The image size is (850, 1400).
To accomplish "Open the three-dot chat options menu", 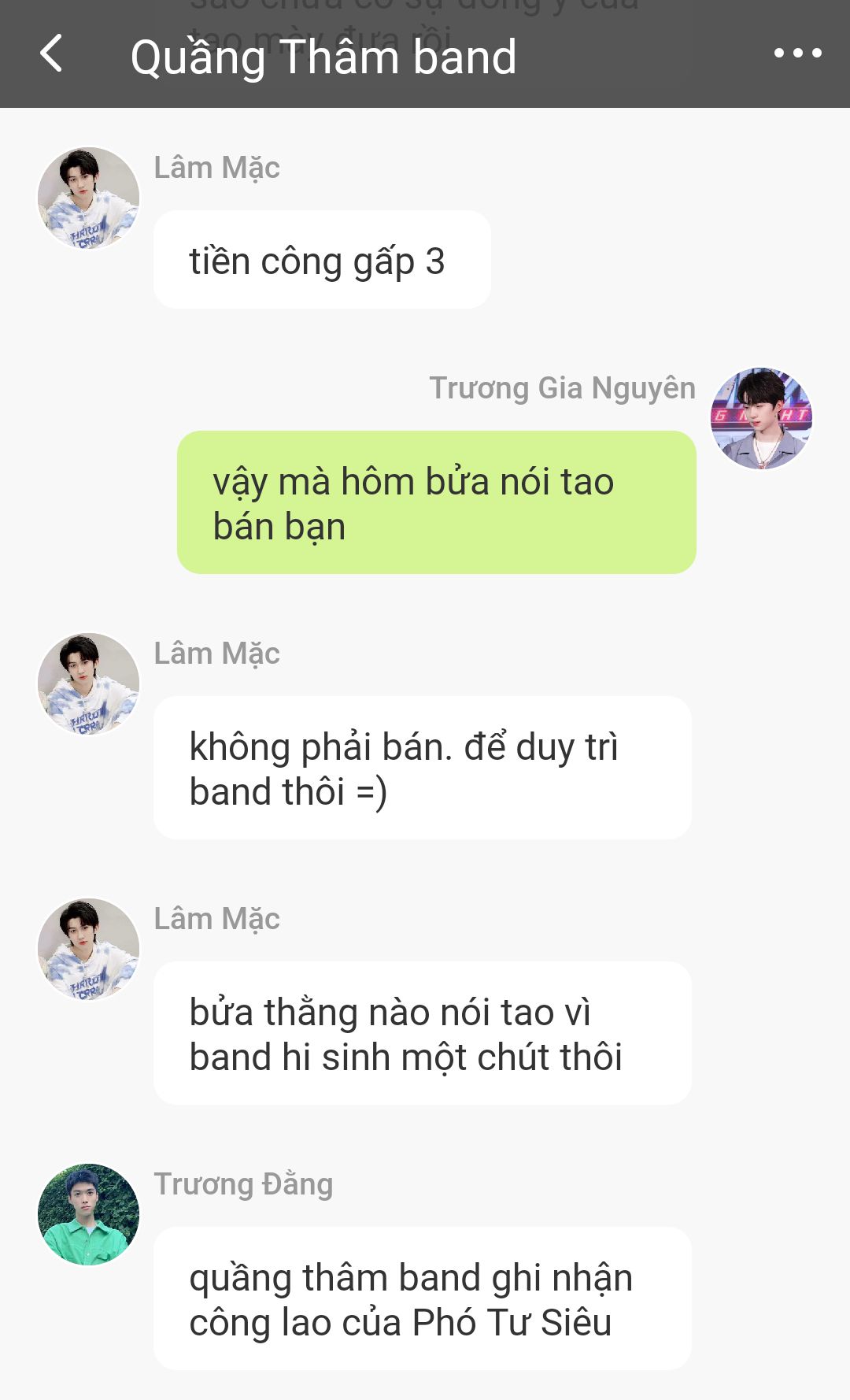I will (x=797, y=54).
